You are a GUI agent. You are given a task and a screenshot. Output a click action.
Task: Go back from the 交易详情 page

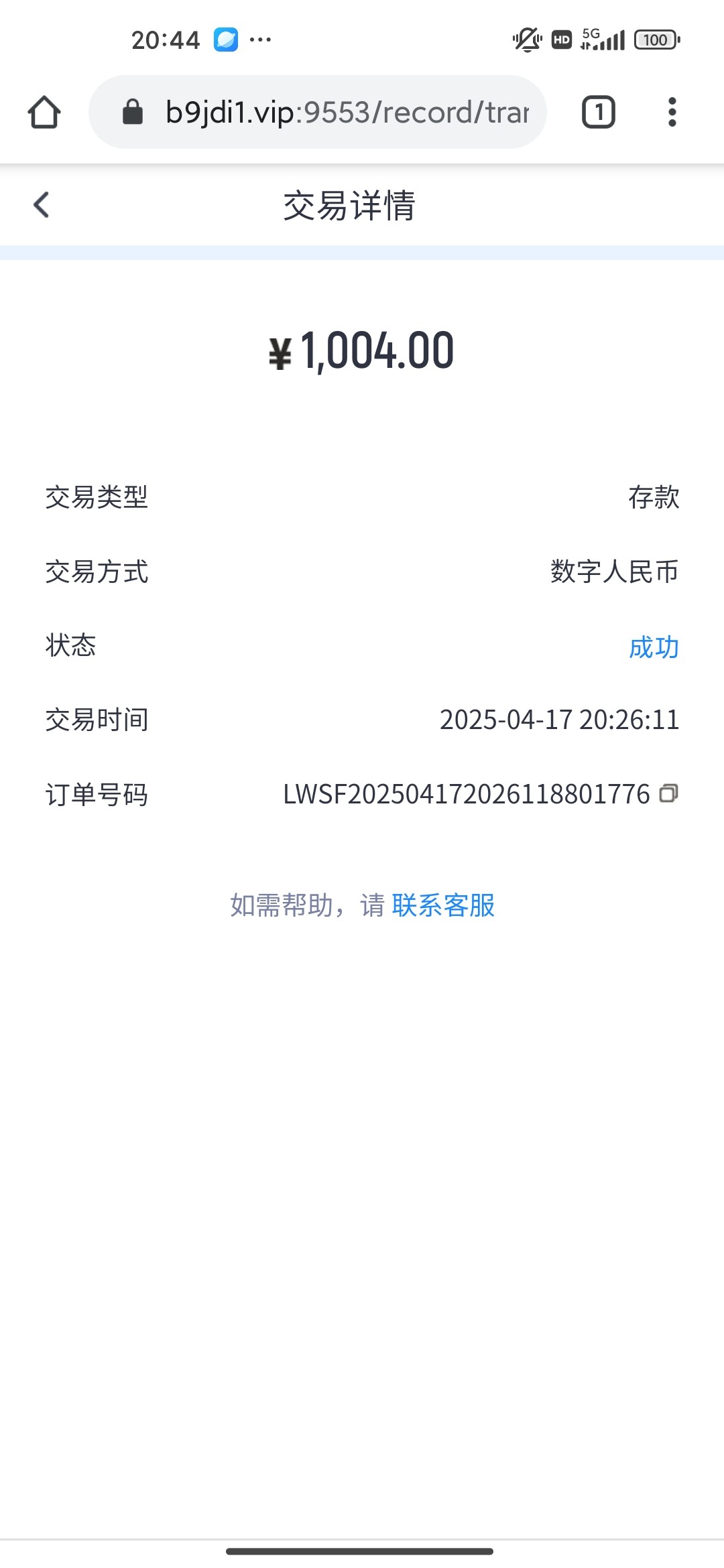tap(42, 205)
